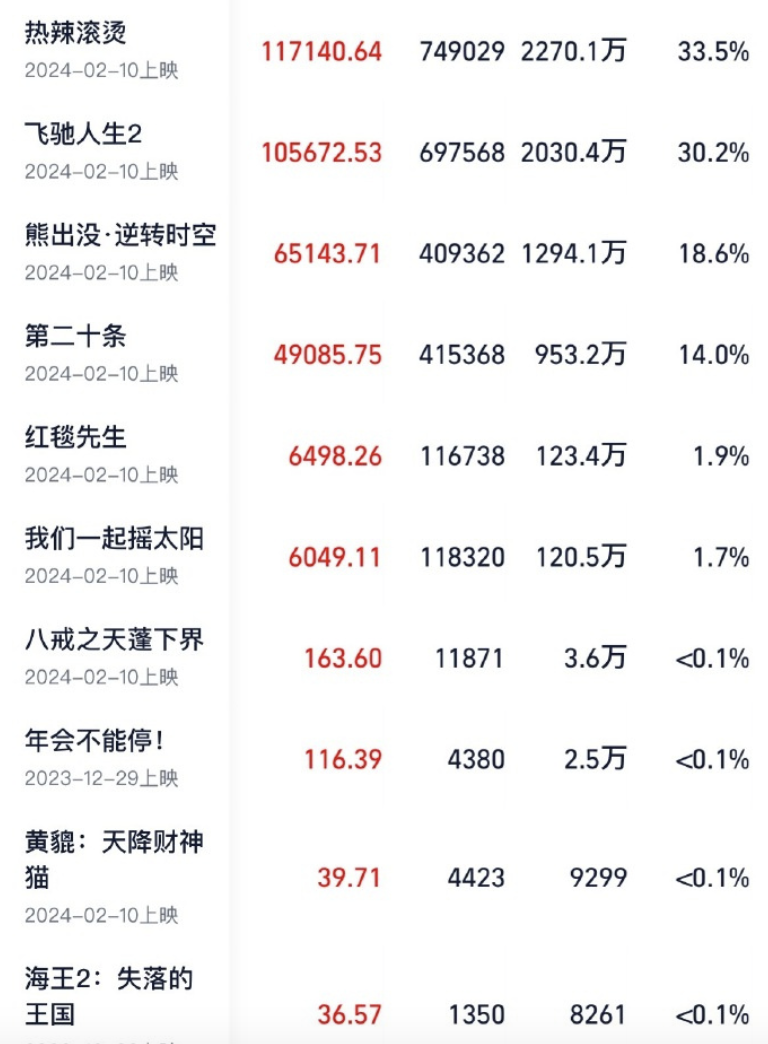The image size is (768, 1044).
Task: View details for 第二十条
Action: tap(75, 337)
